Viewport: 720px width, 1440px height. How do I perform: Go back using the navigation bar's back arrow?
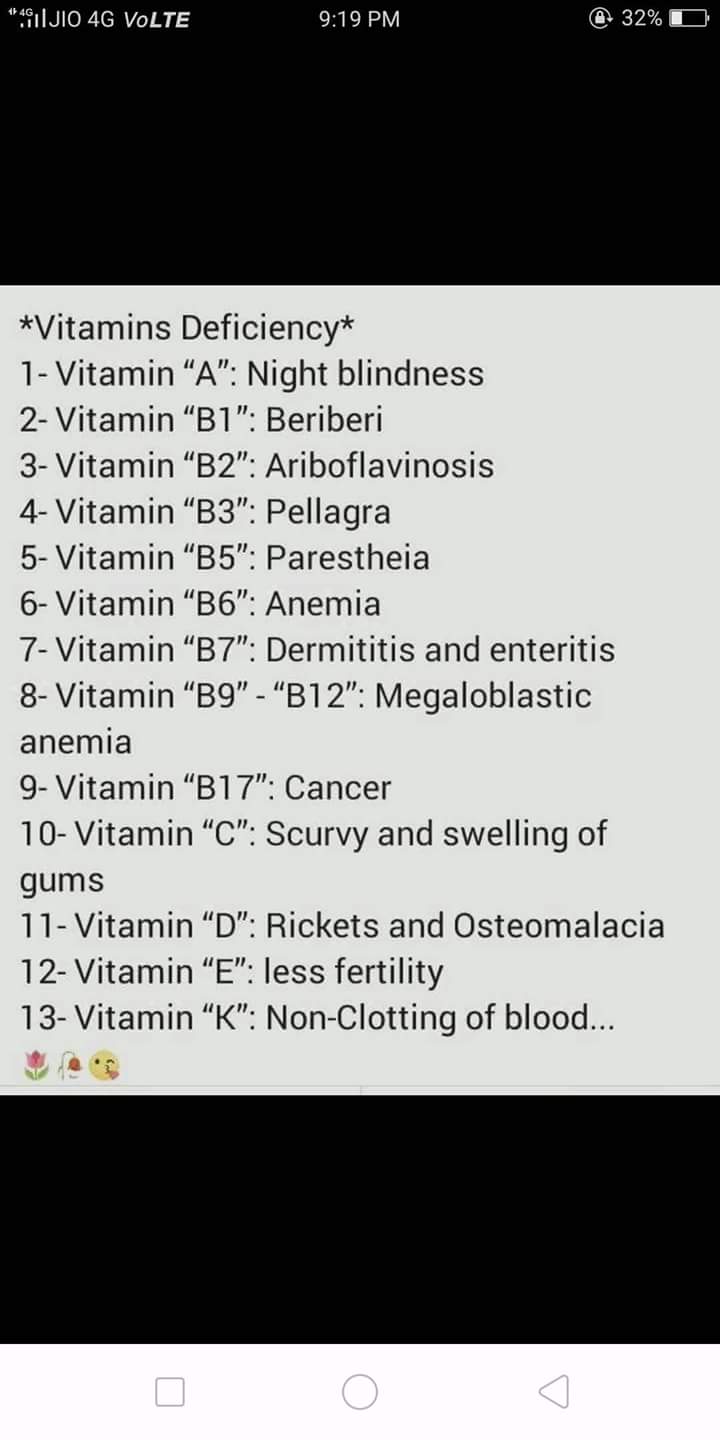[554, 1391]
